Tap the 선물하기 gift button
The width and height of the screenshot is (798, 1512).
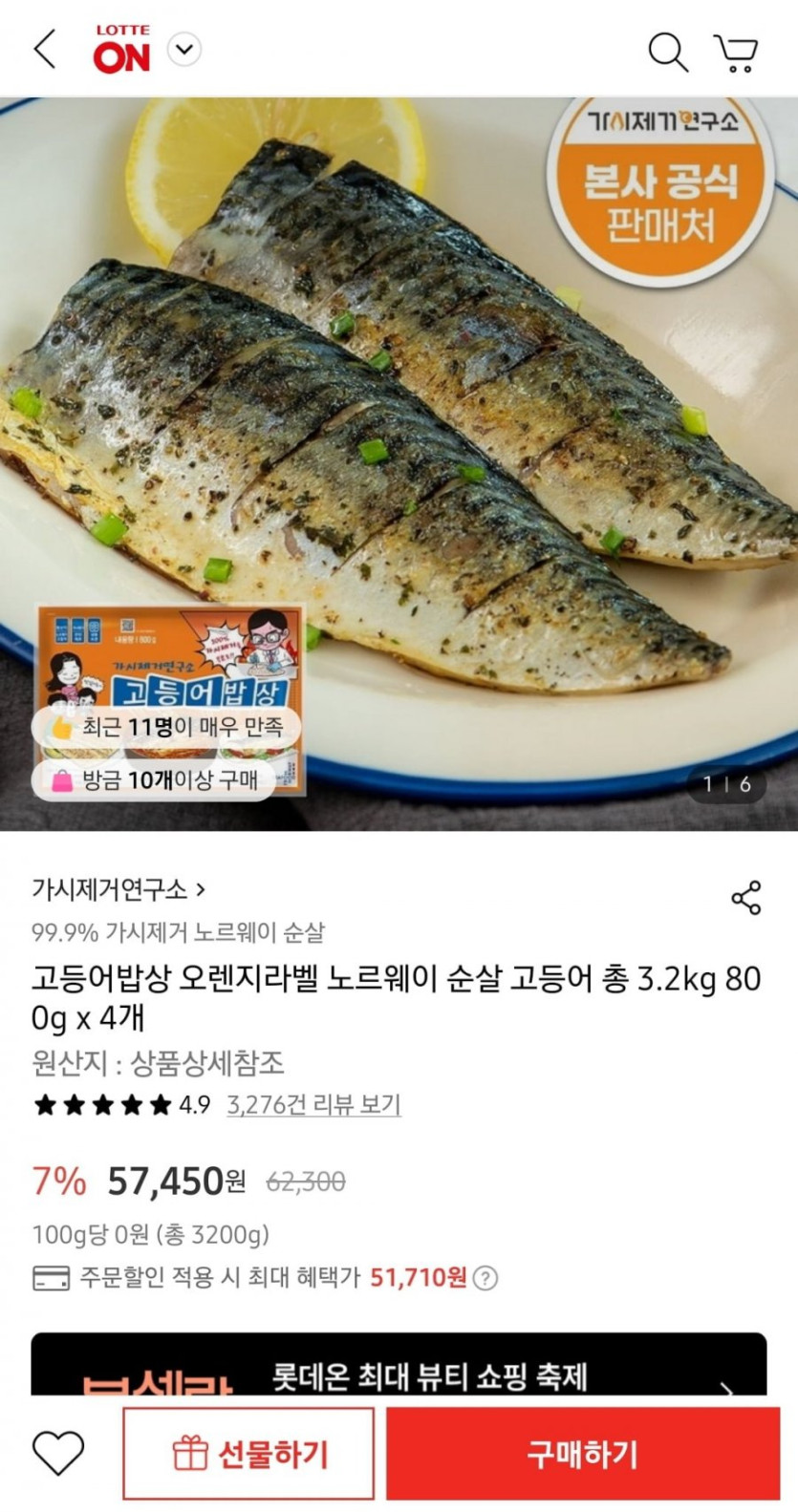click(248, 1454)
